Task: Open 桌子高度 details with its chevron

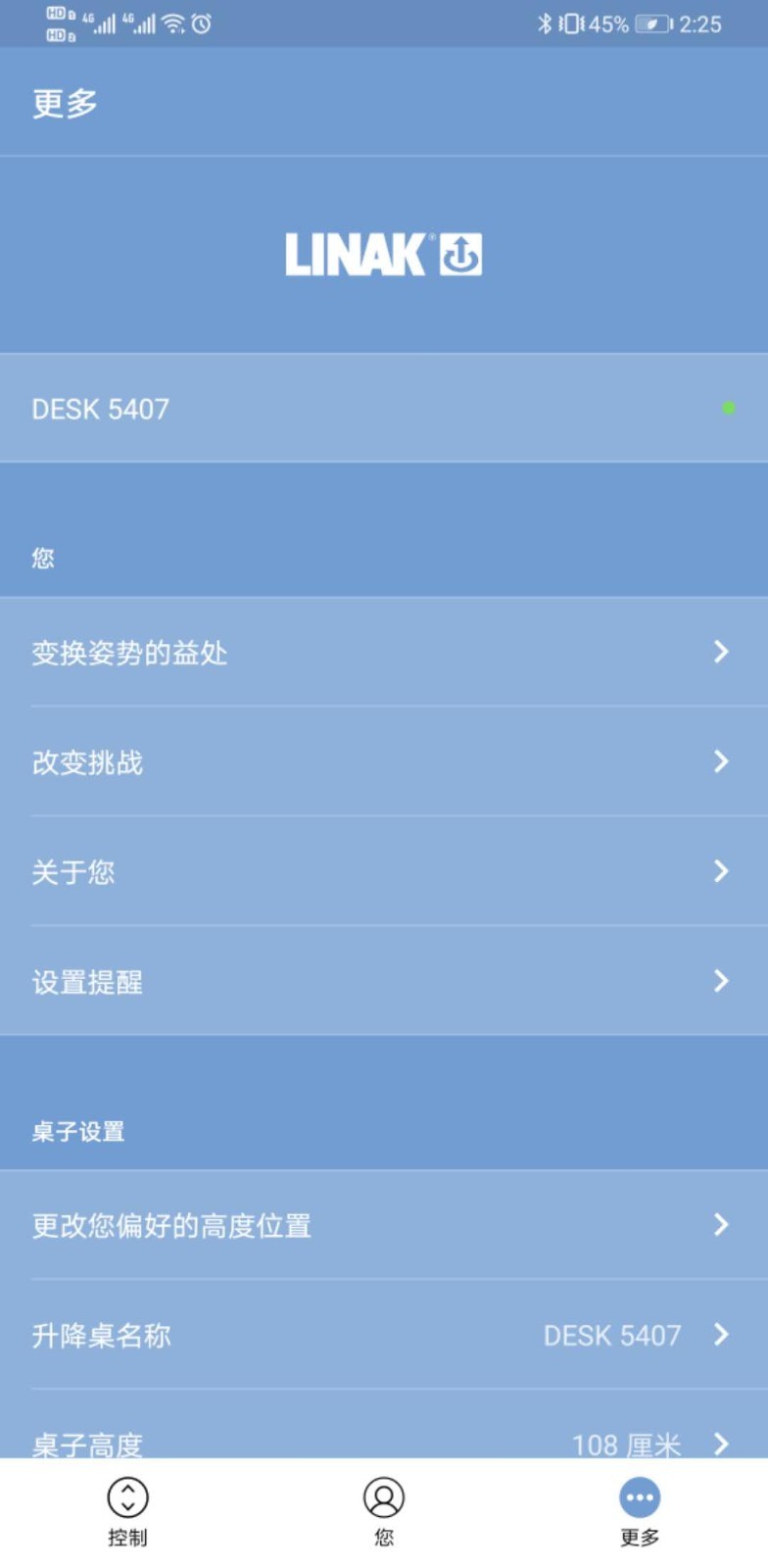Action: 722,1444
